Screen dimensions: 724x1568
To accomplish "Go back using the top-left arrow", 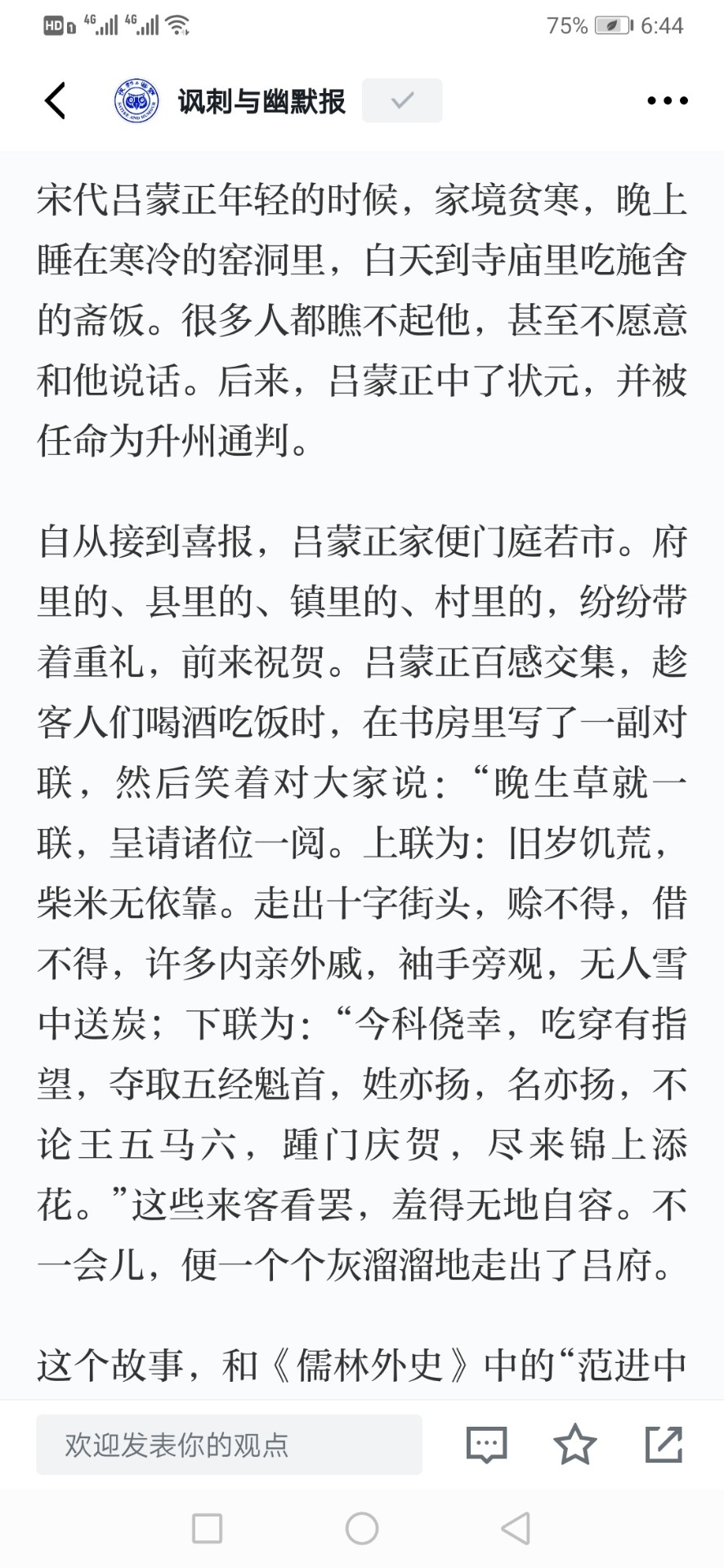I will pyautogui.click(x=55, y=100).
